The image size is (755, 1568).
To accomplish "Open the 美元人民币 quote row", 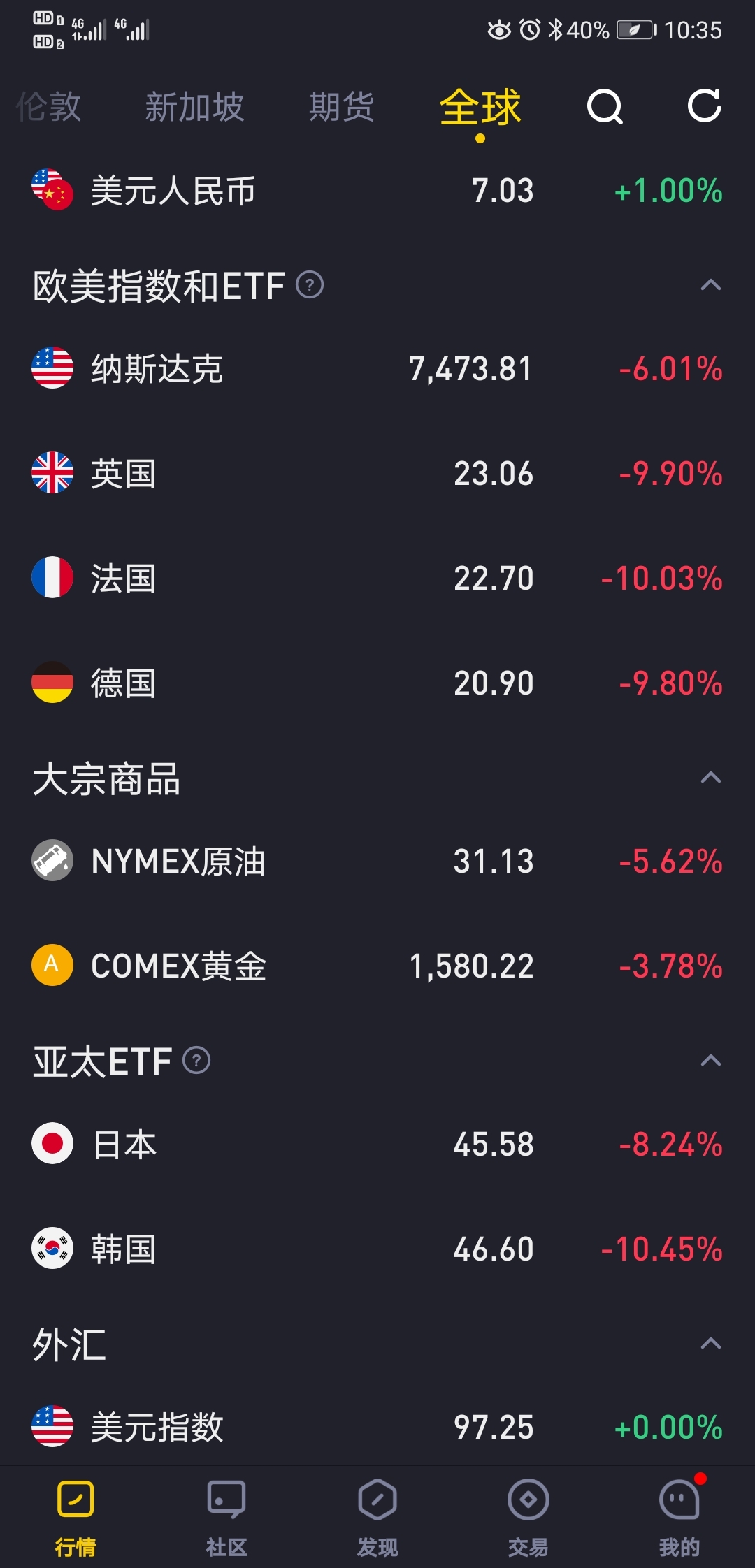I will [377, 191].
